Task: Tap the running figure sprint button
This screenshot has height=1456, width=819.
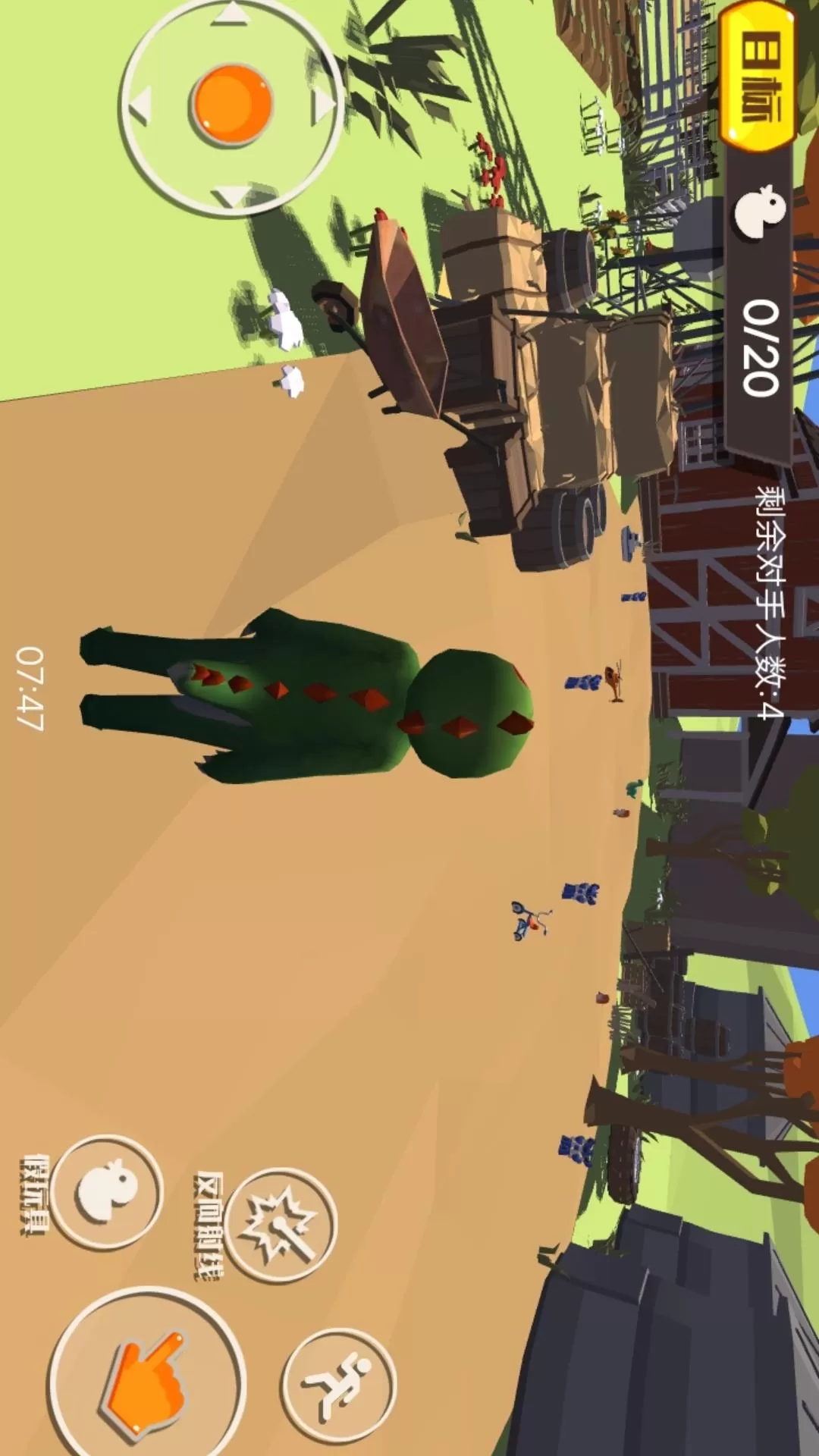Action: coord(339,1385)
